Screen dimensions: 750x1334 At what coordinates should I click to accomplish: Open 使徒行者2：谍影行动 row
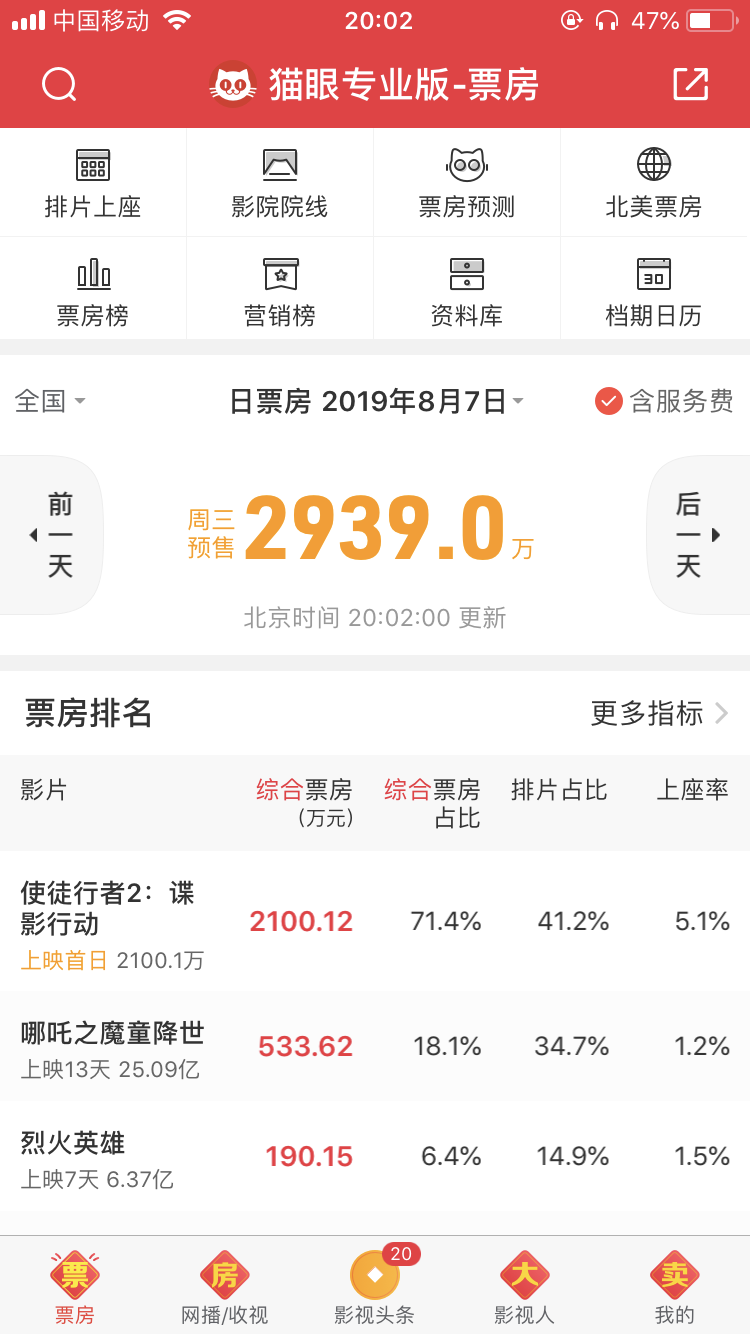(x=375, y=922)
